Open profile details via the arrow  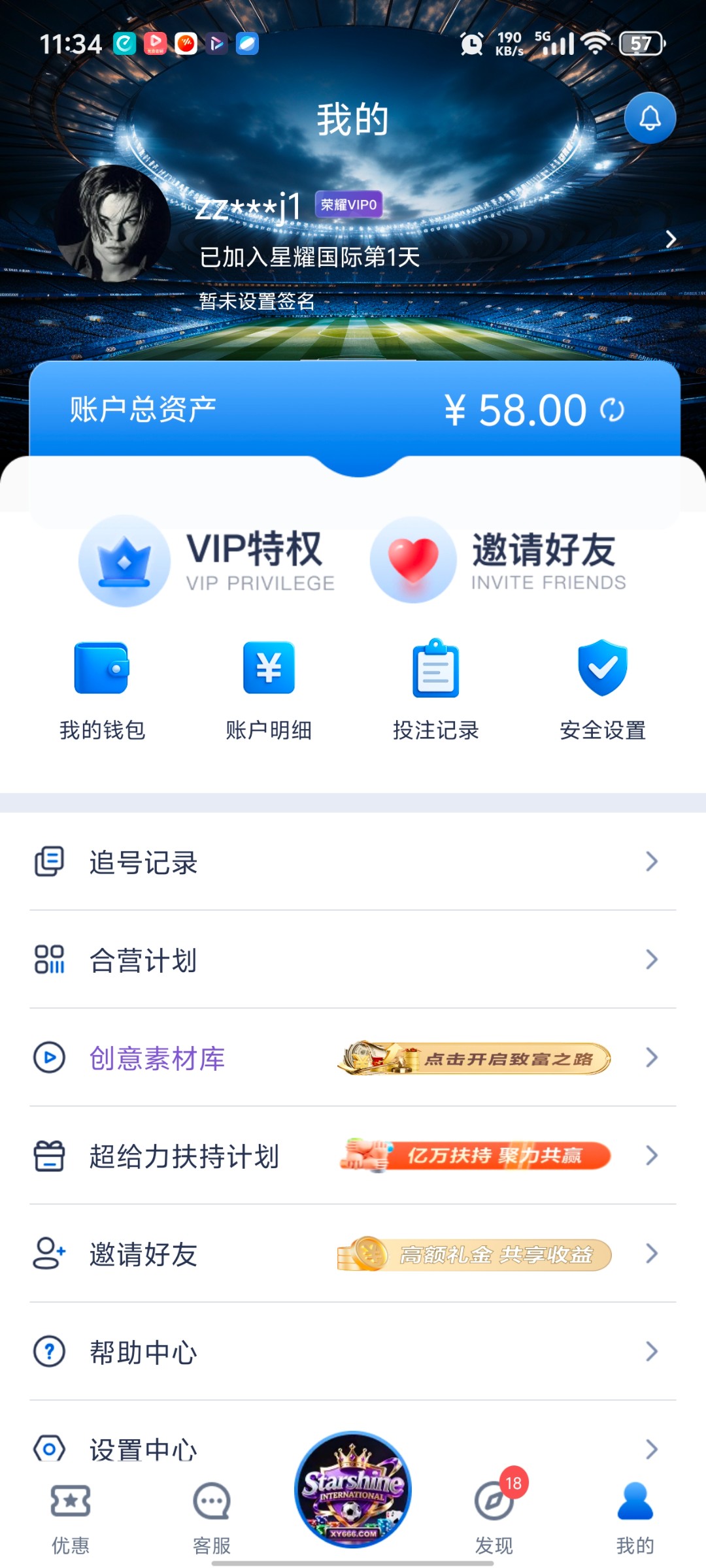pyautogui.click(x=671, y=239)
